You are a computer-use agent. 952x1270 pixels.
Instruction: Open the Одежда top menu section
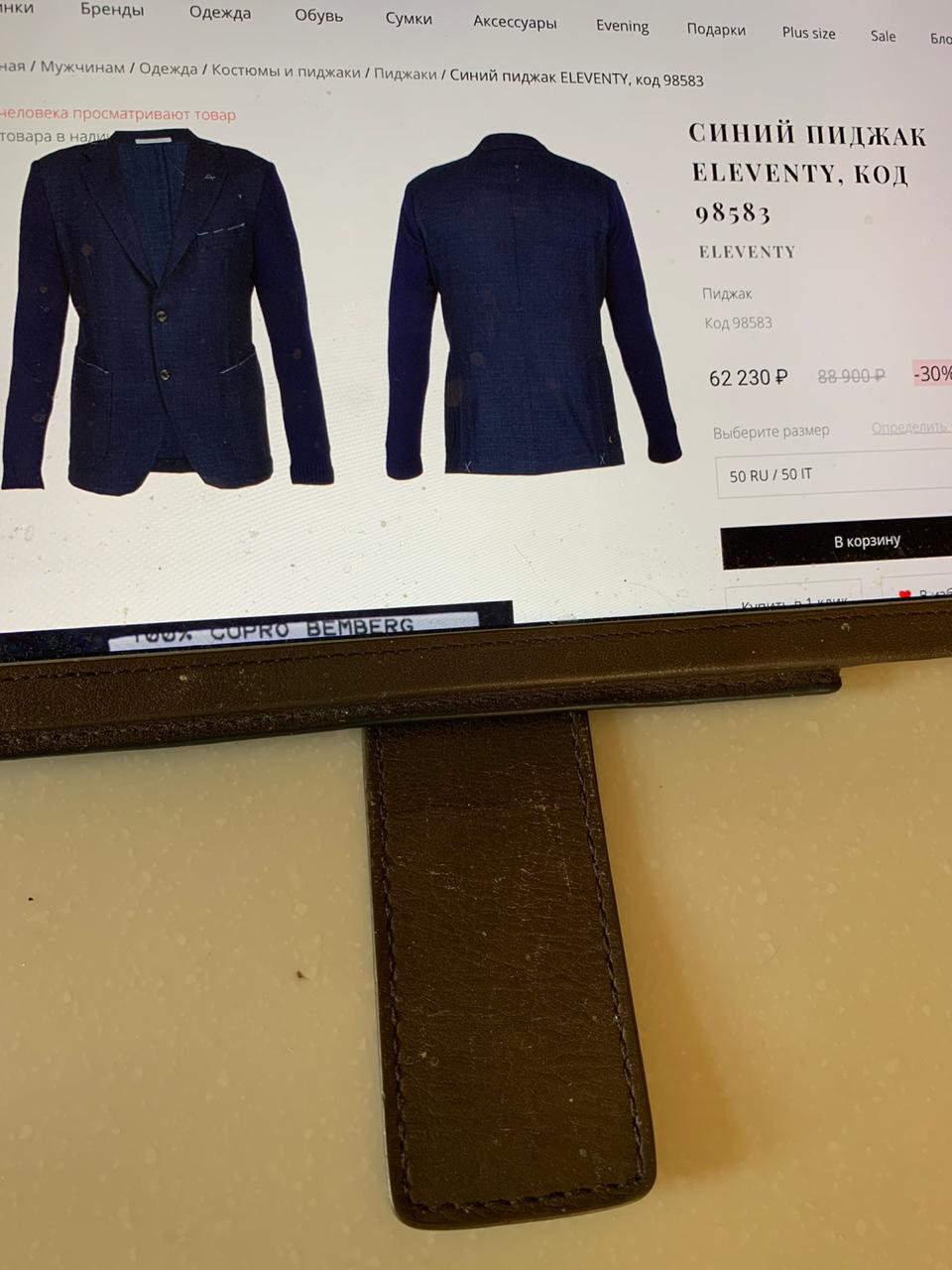tap(220, 14)
